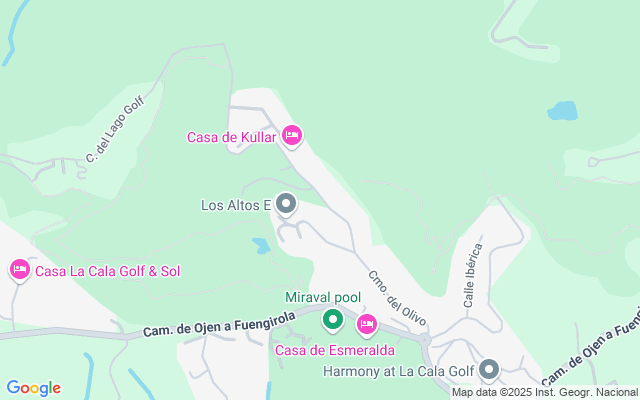
Task: Open the Casa de Kullar lodging pin
Action: pos(292,136)
